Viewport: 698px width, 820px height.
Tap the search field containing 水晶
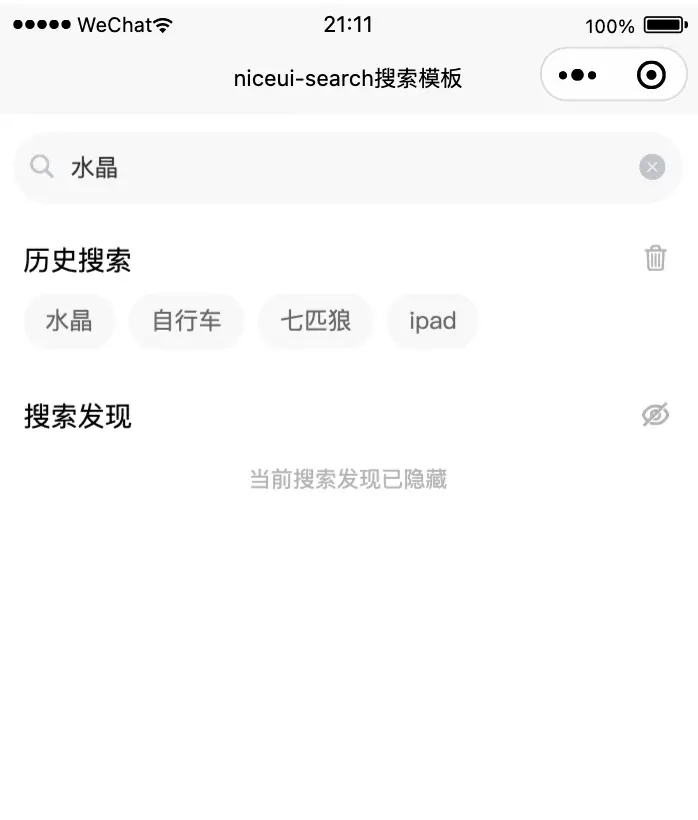click(340, 168)
